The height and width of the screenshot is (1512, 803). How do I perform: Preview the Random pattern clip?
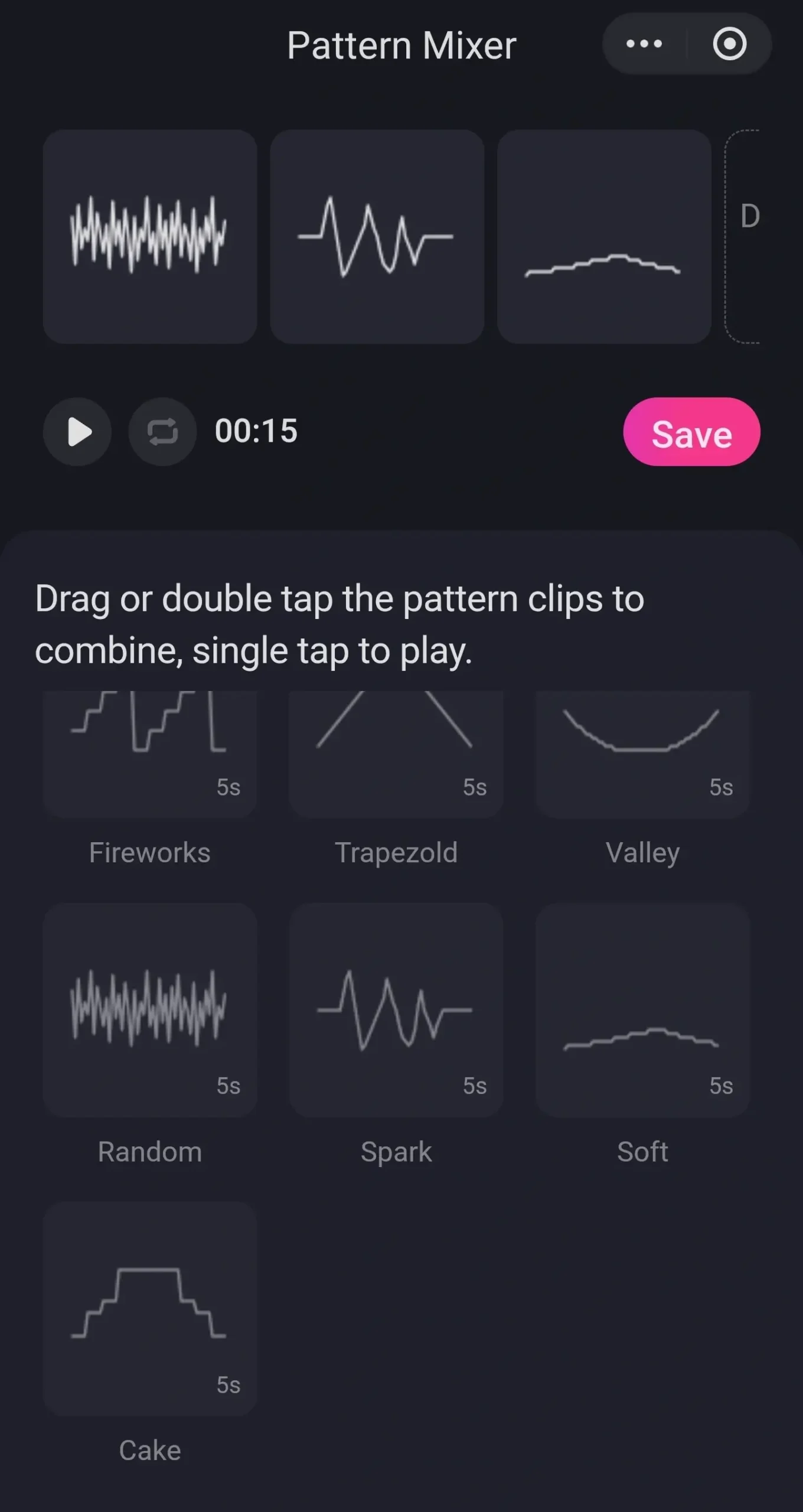pos(150,1009)
